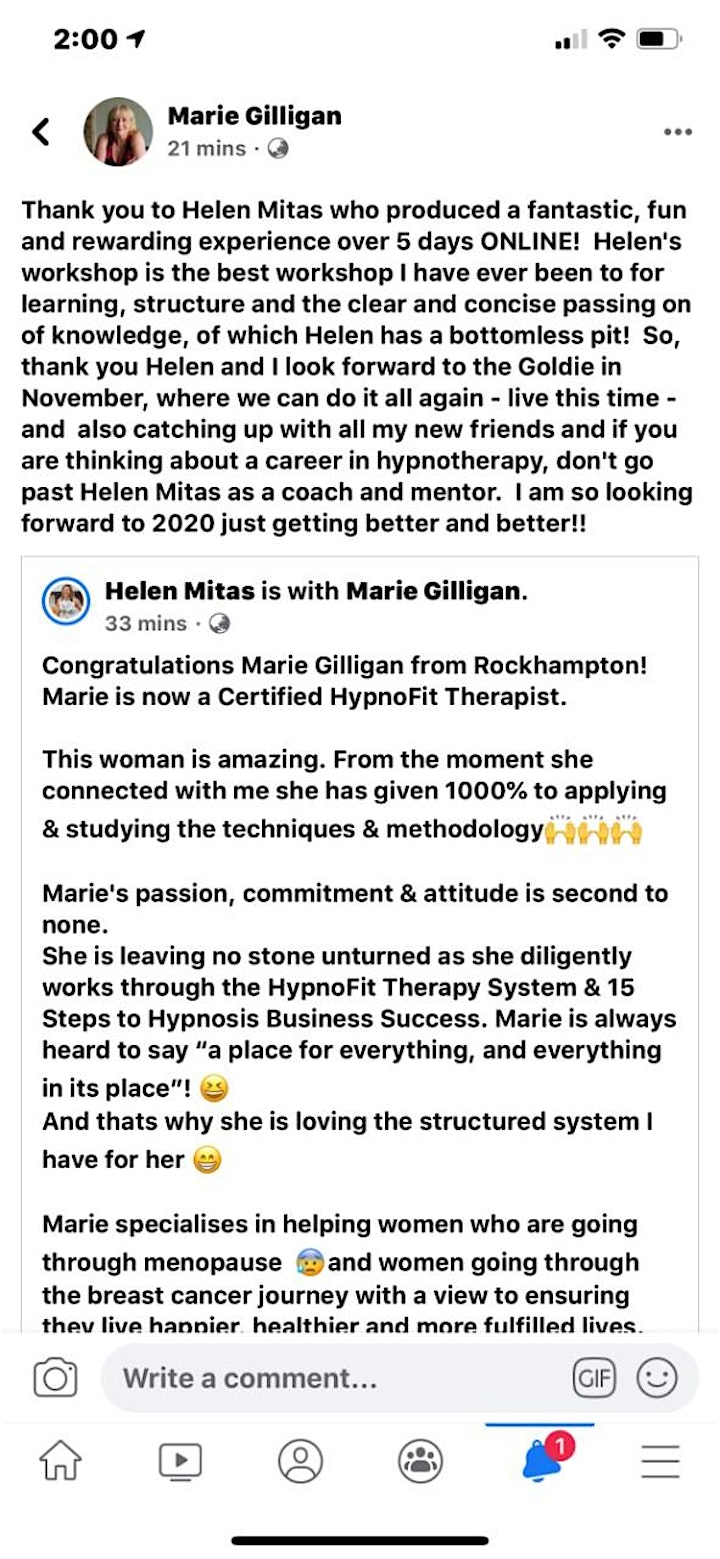Viewport: 720px width, 1559px height.
Task: Switch to the Watch video tab
Action: coord(180,1461)
